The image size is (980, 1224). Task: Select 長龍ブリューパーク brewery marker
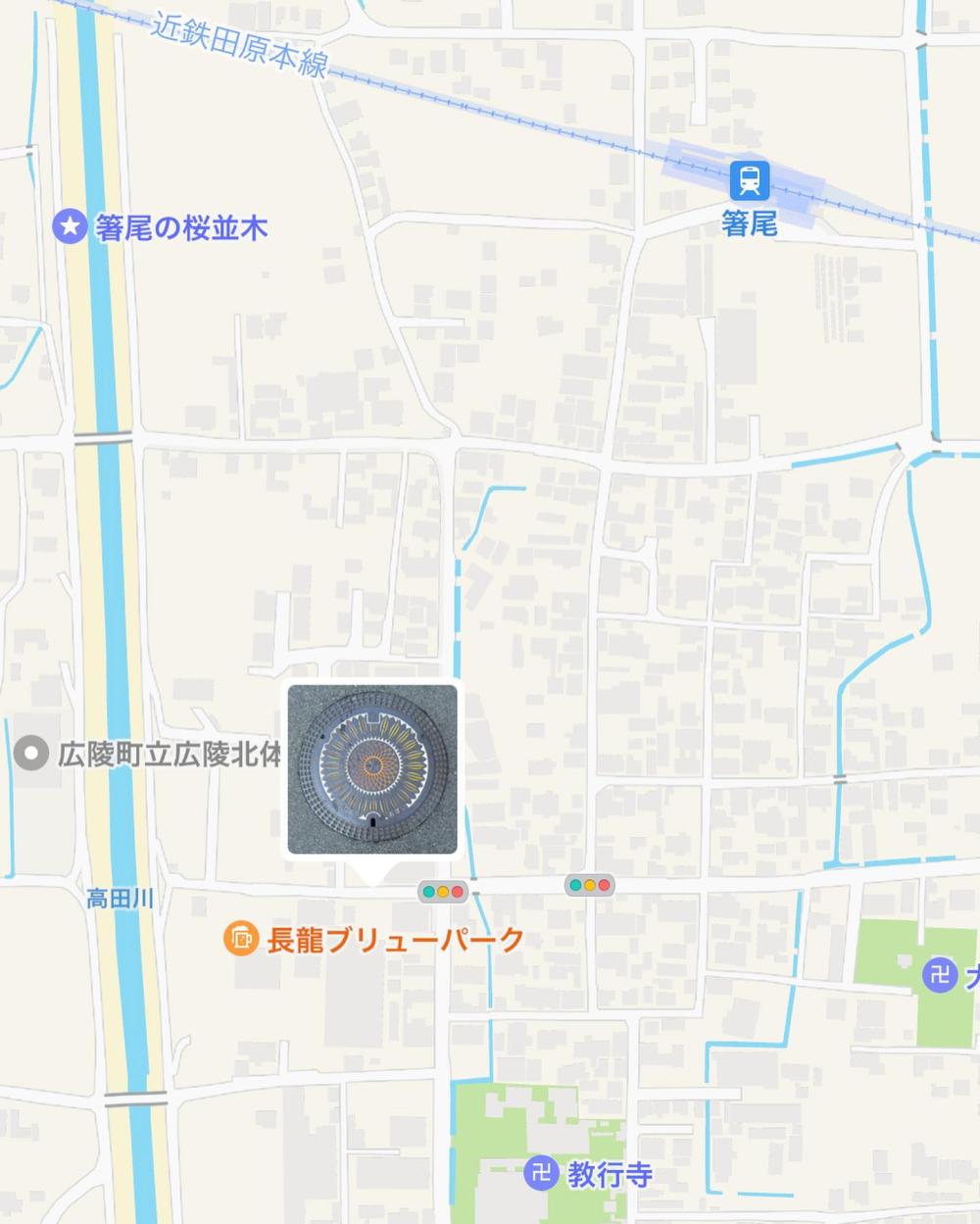240,940
